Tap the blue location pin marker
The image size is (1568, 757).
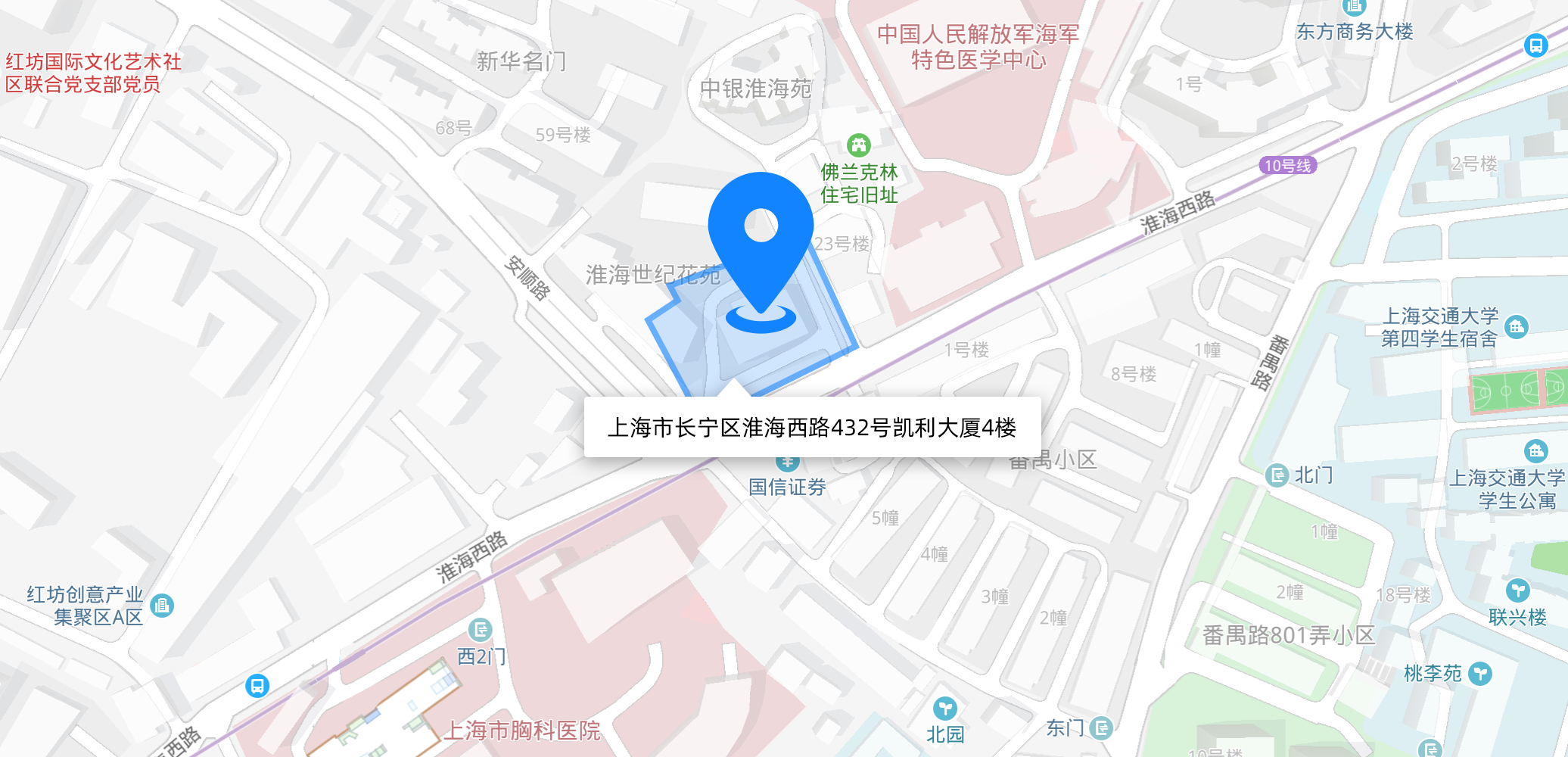pos(761,235)
